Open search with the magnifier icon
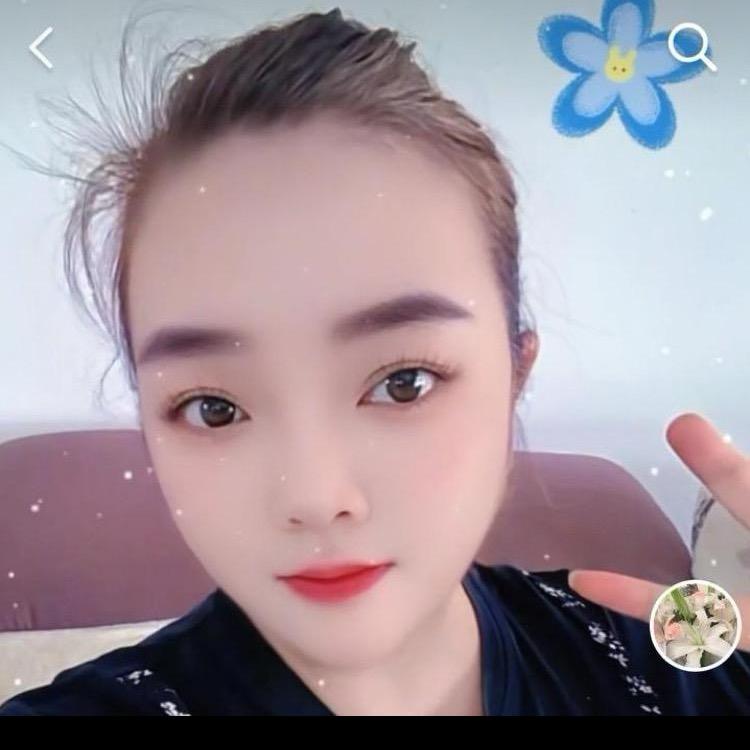Screen dimensions: 750x750 tap(692, 46)
